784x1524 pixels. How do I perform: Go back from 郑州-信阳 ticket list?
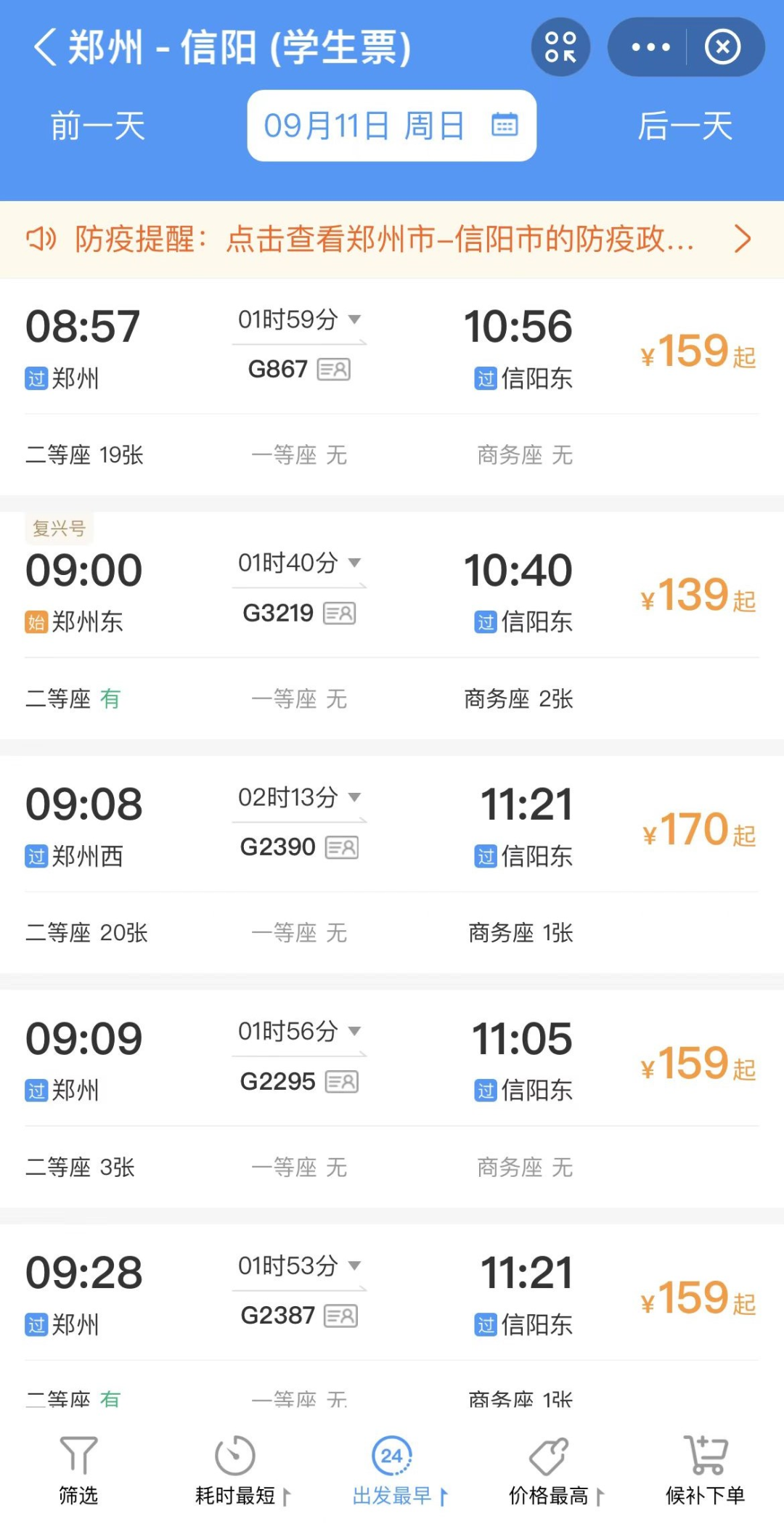pyautogui.click(x=45, y=48)
